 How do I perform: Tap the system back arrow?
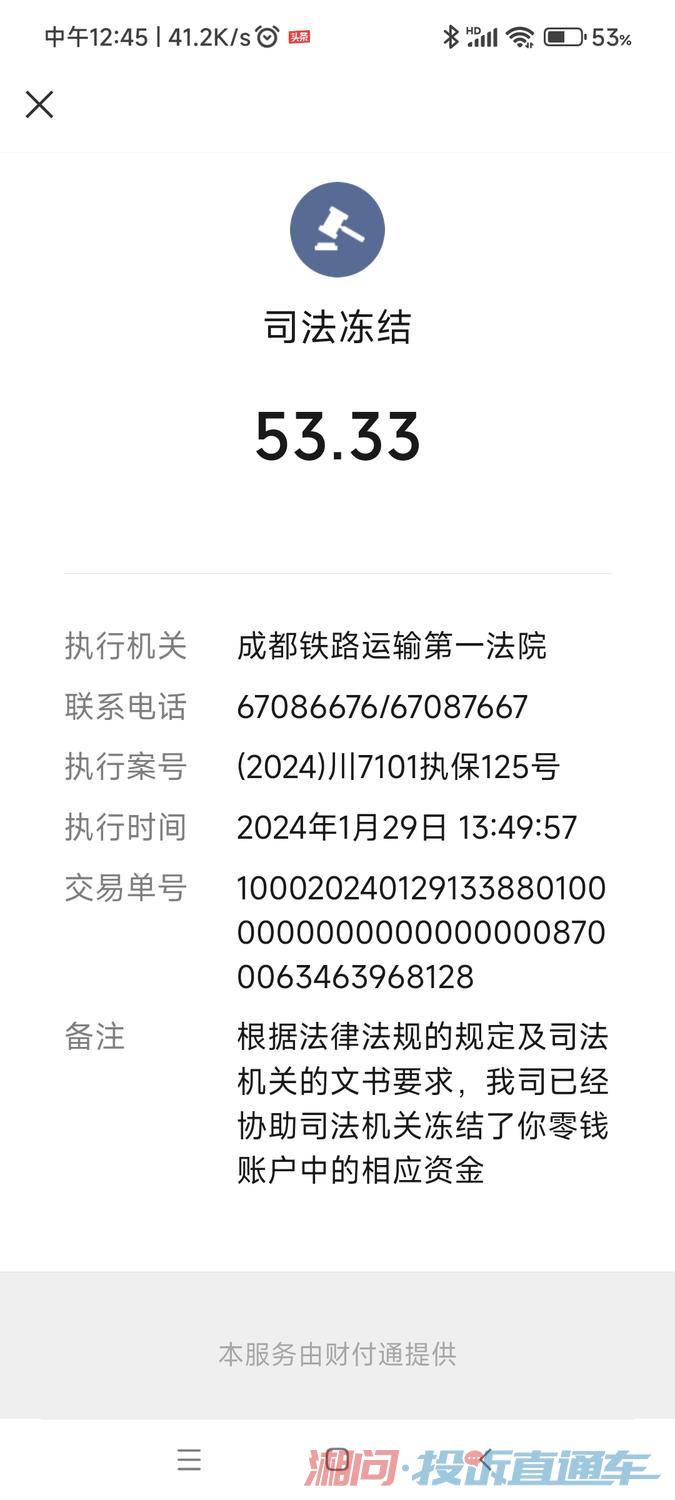(485, 1460)
